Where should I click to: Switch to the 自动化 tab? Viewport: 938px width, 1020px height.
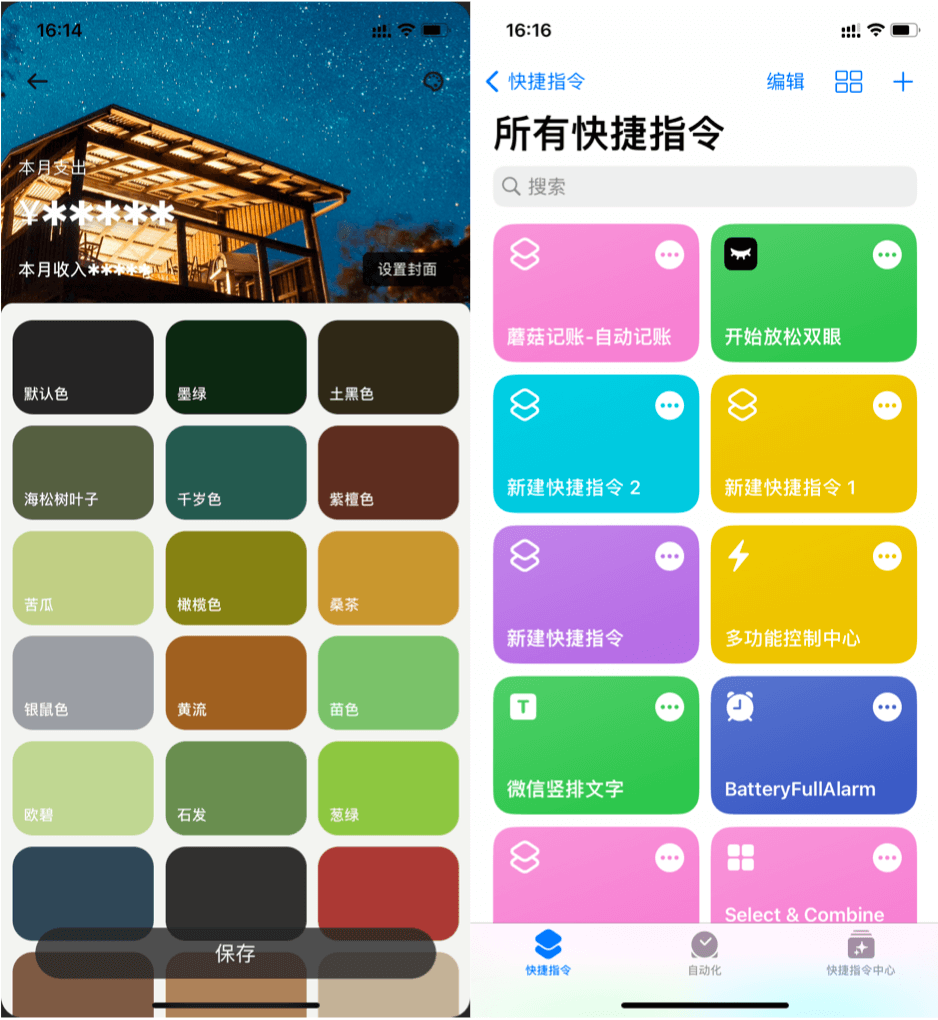coord(704,953)
